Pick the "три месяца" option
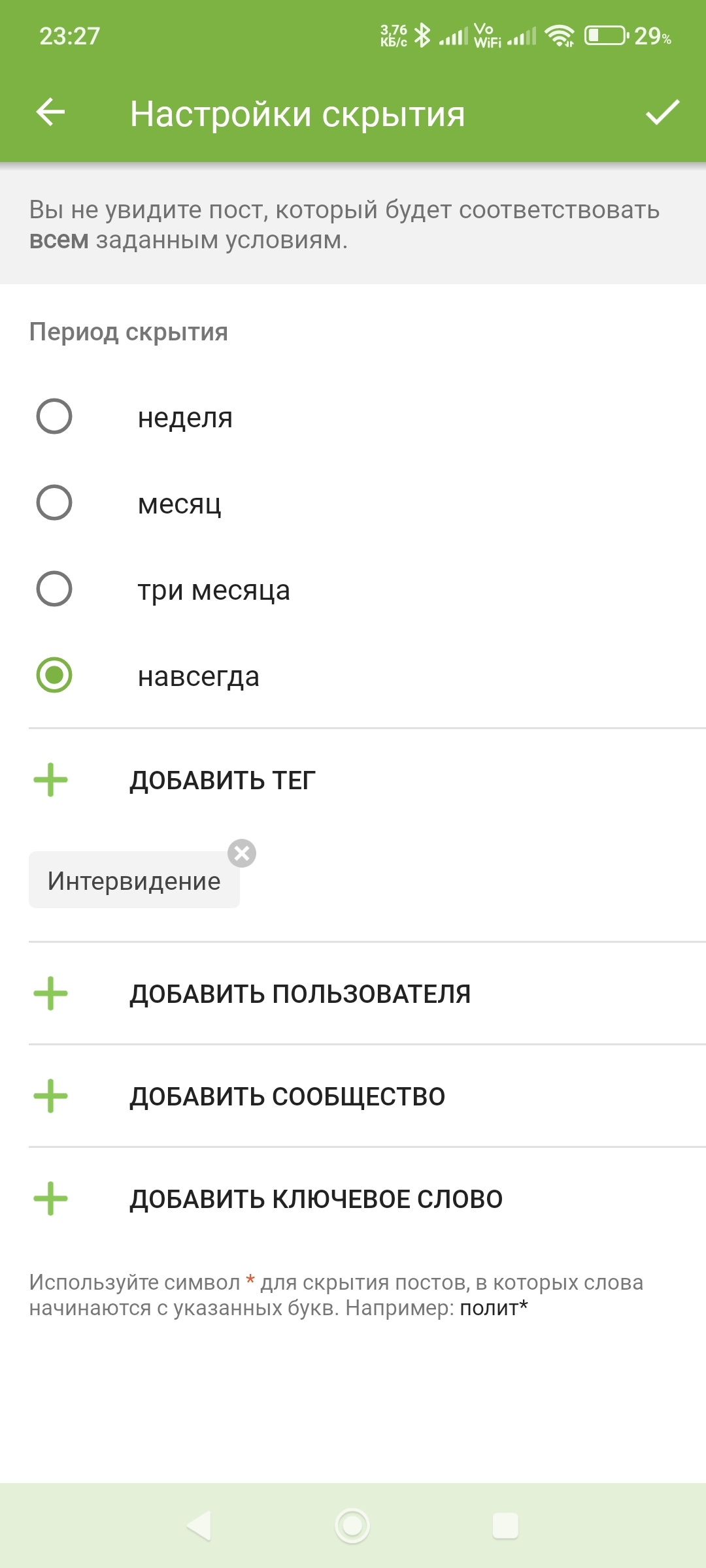 coord(54,589)
